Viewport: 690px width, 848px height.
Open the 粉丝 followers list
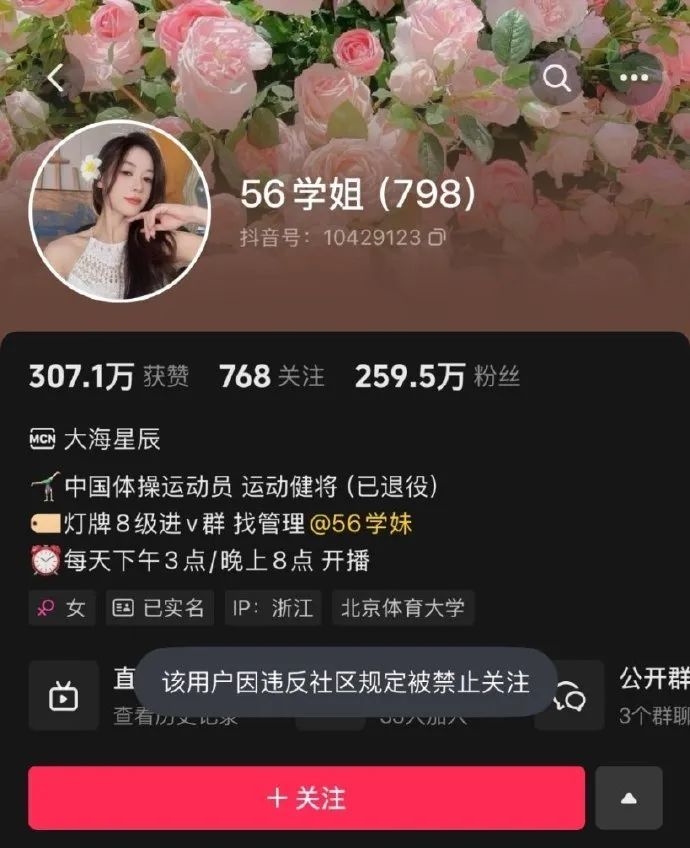[x=436, y=377]
